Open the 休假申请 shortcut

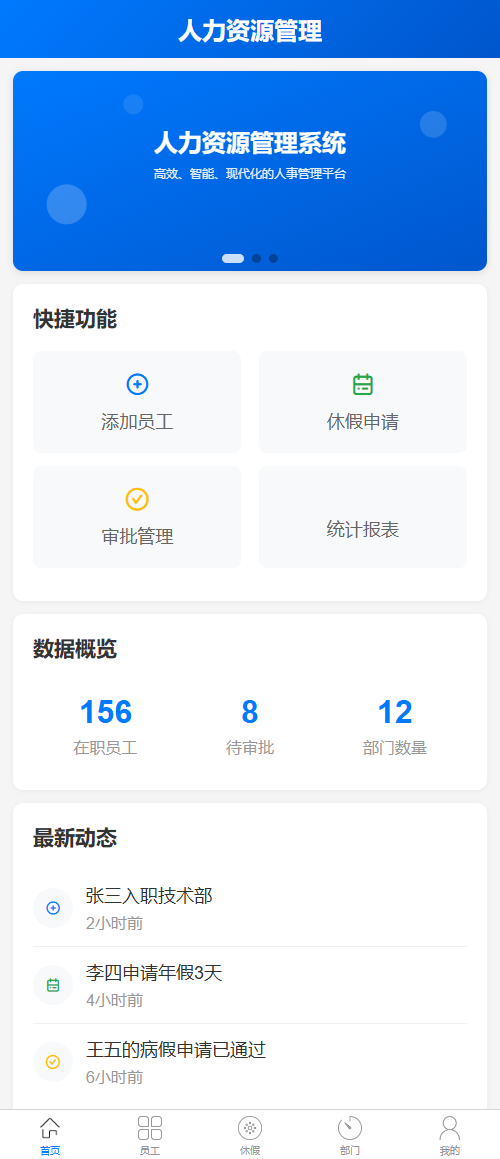point(362,401)
